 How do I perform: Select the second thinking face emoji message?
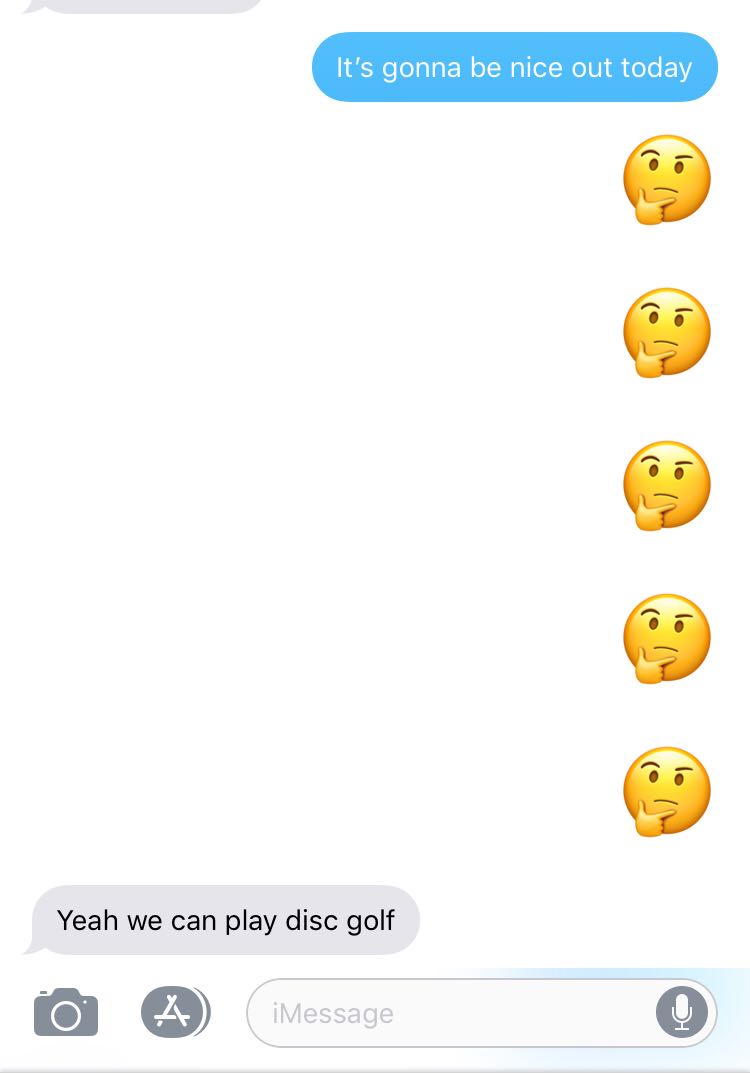click(667, 332)
